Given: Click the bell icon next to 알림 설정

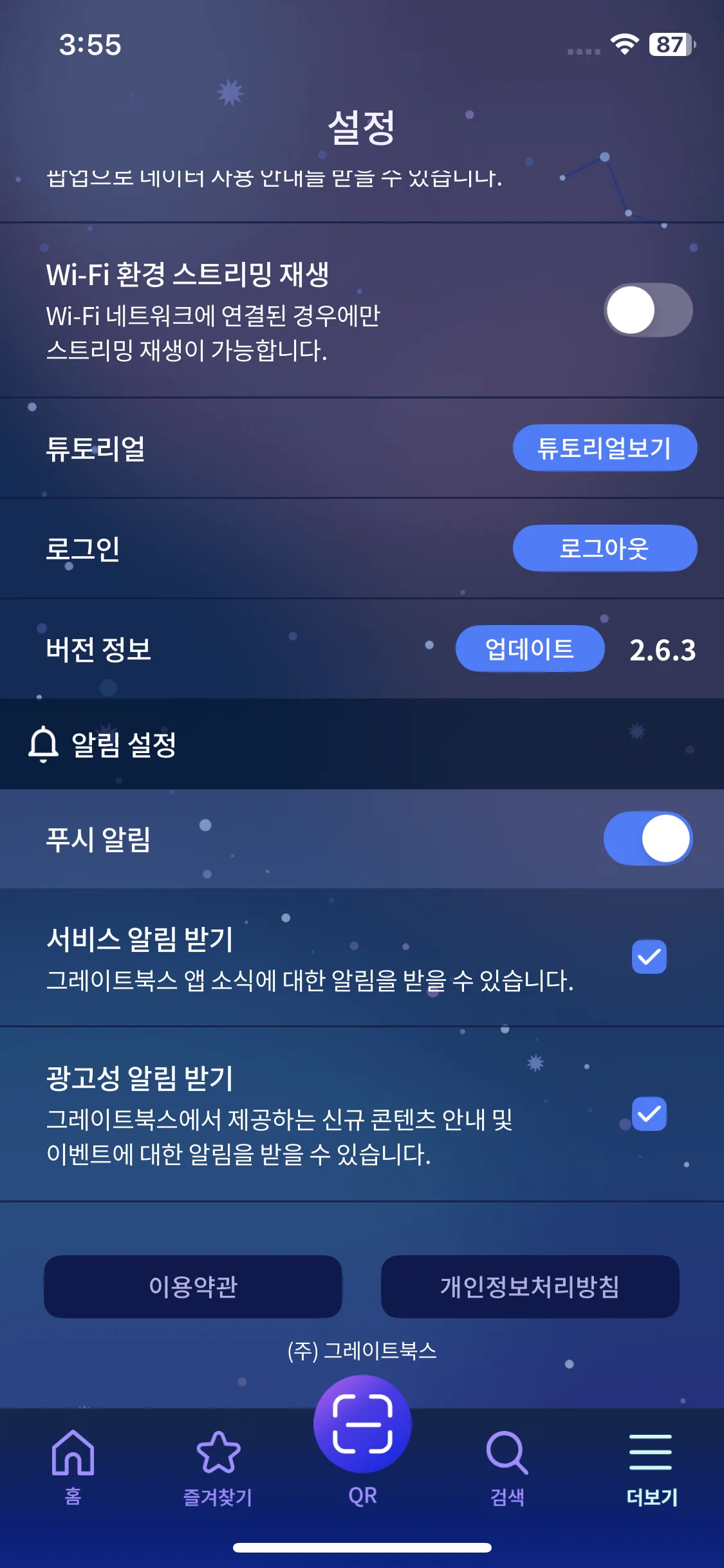Looking at the screenshot, I should coord(42,745).
